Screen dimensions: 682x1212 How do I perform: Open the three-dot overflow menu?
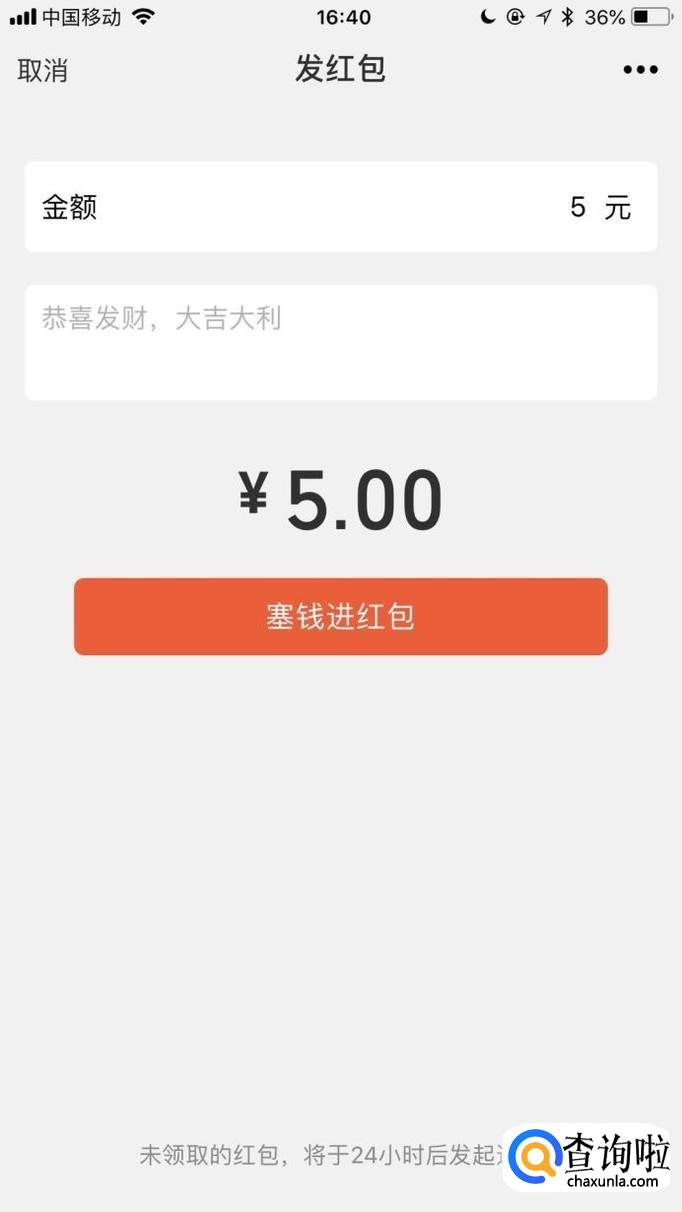pos(640,70)
